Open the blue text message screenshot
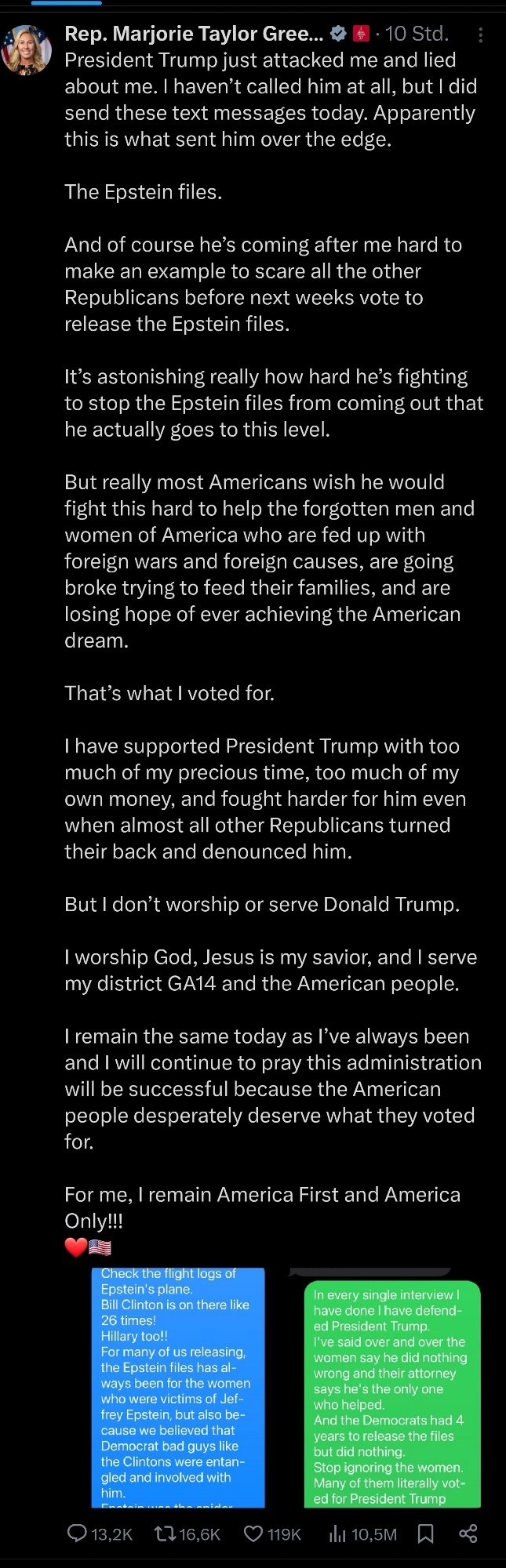The image size is (506, 1568). point(178,1387)
